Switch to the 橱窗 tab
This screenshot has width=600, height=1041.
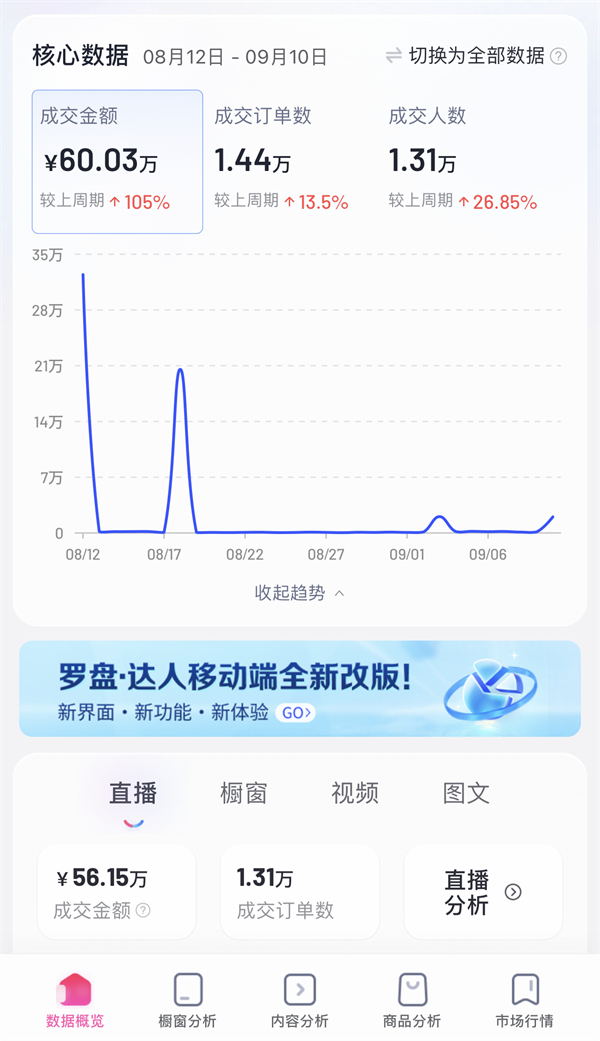[244, 793]
